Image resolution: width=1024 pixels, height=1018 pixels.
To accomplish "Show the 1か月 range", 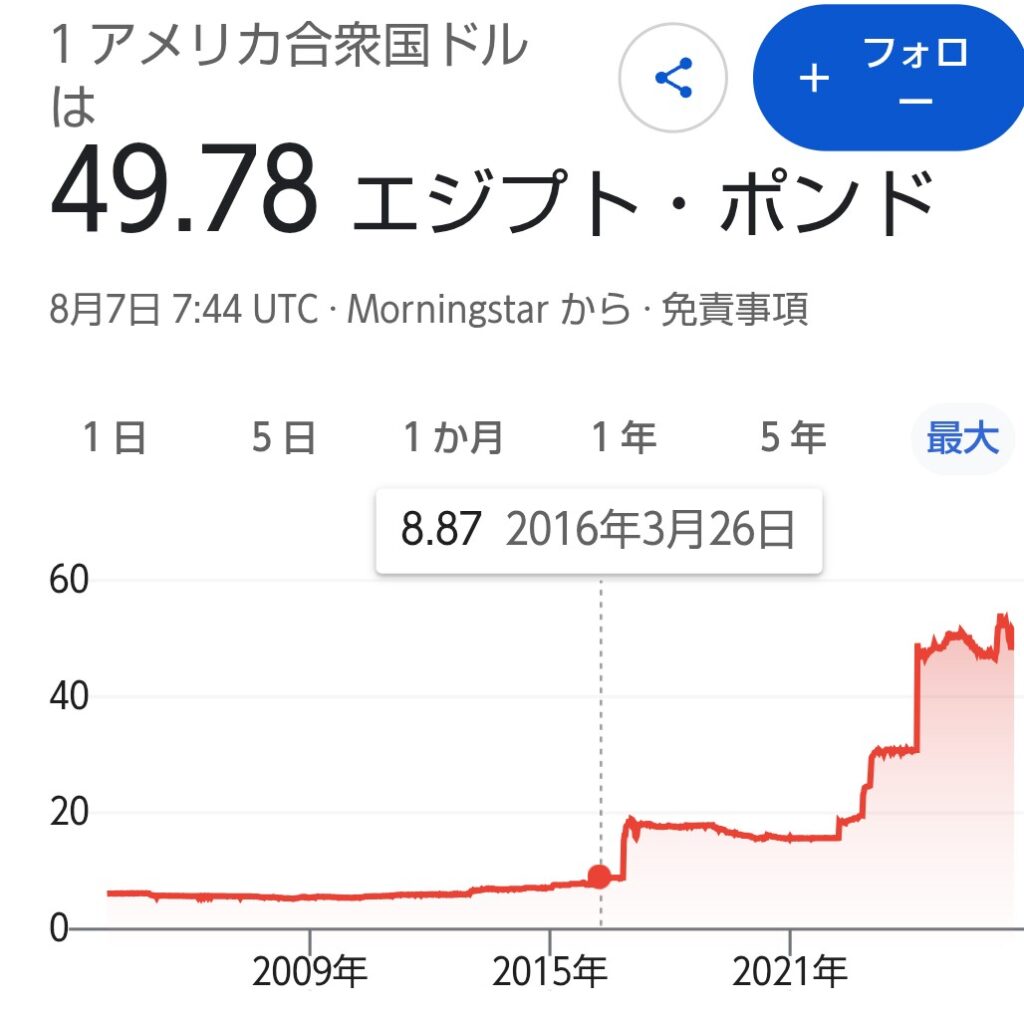I will [453, 437].
